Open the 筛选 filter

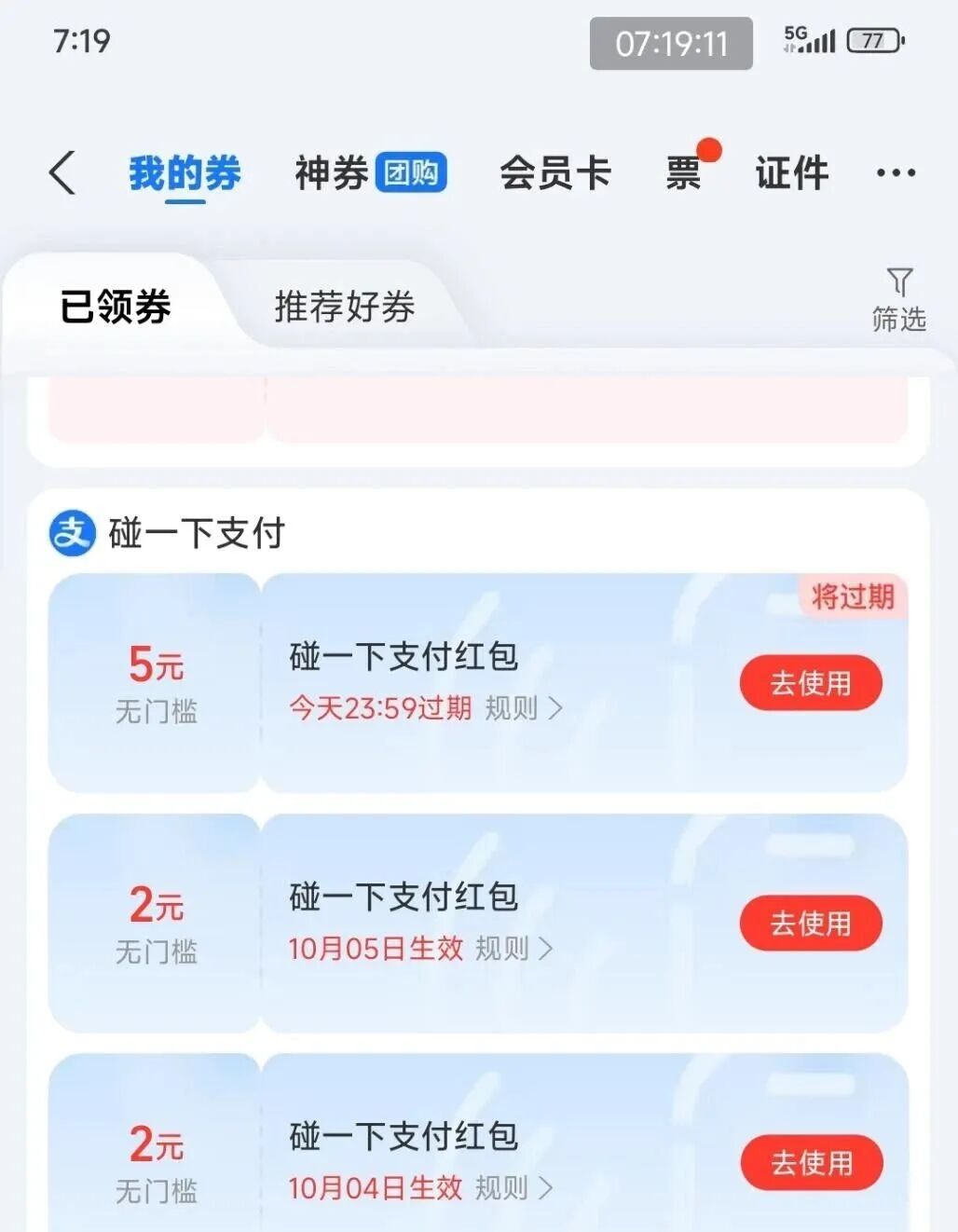[898, 300]
